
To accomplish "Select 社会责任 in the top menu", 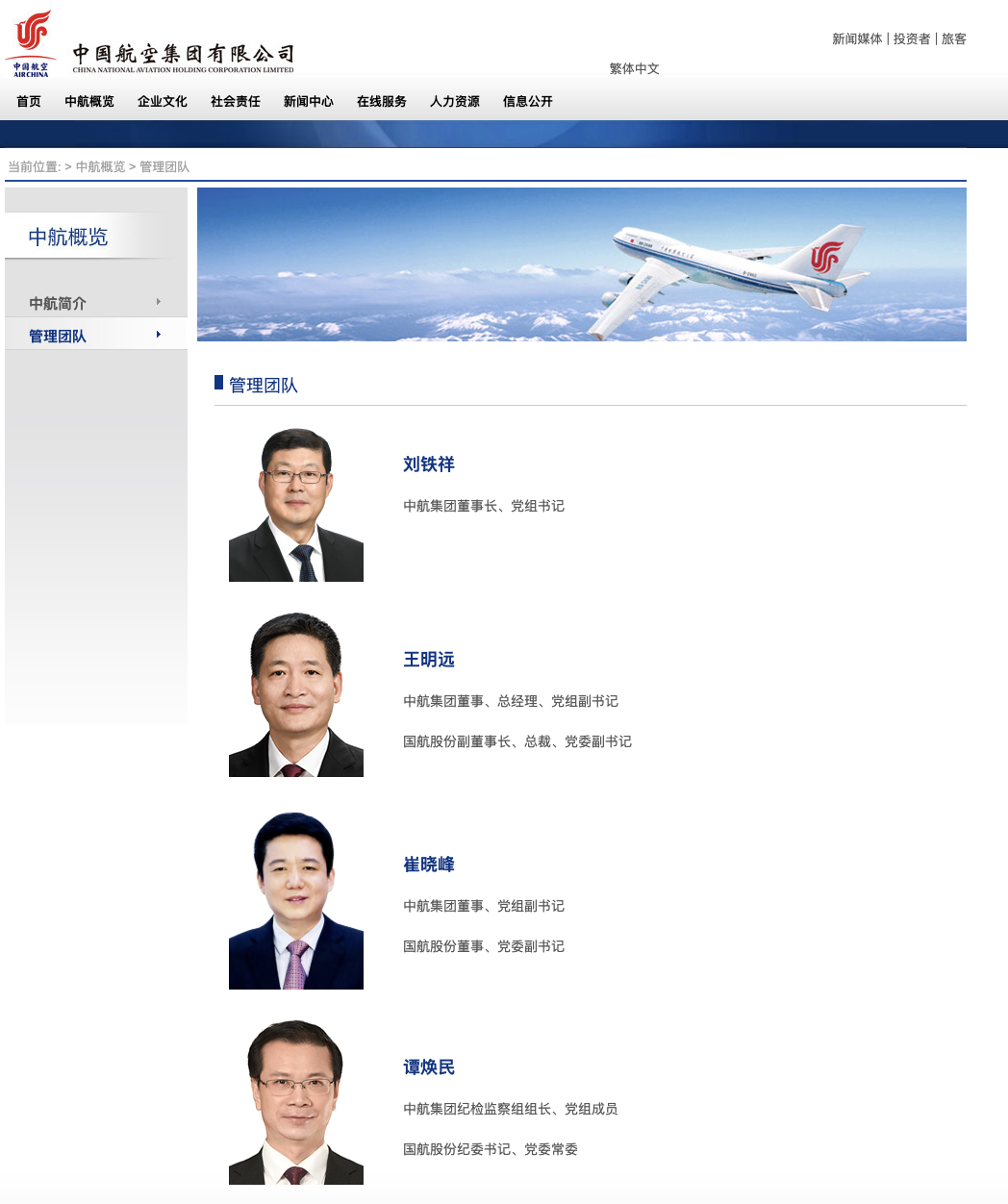I will point(236,102).
